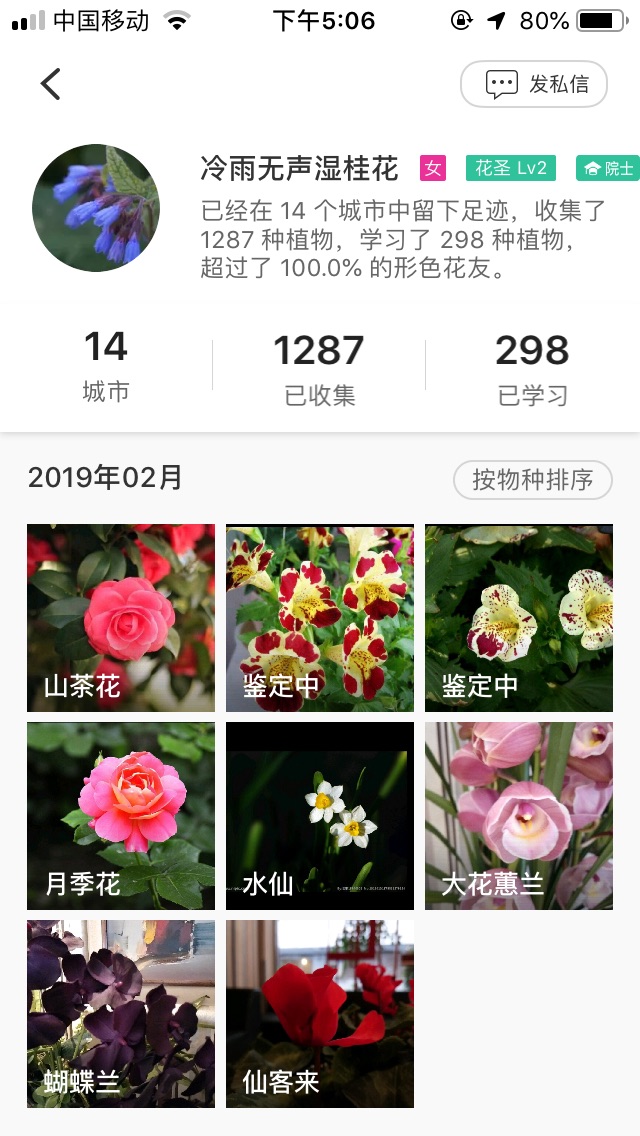Screen dimensions: 640x1136
Task: Open the 仙客来 photo tile
Action: point(320,1014)
